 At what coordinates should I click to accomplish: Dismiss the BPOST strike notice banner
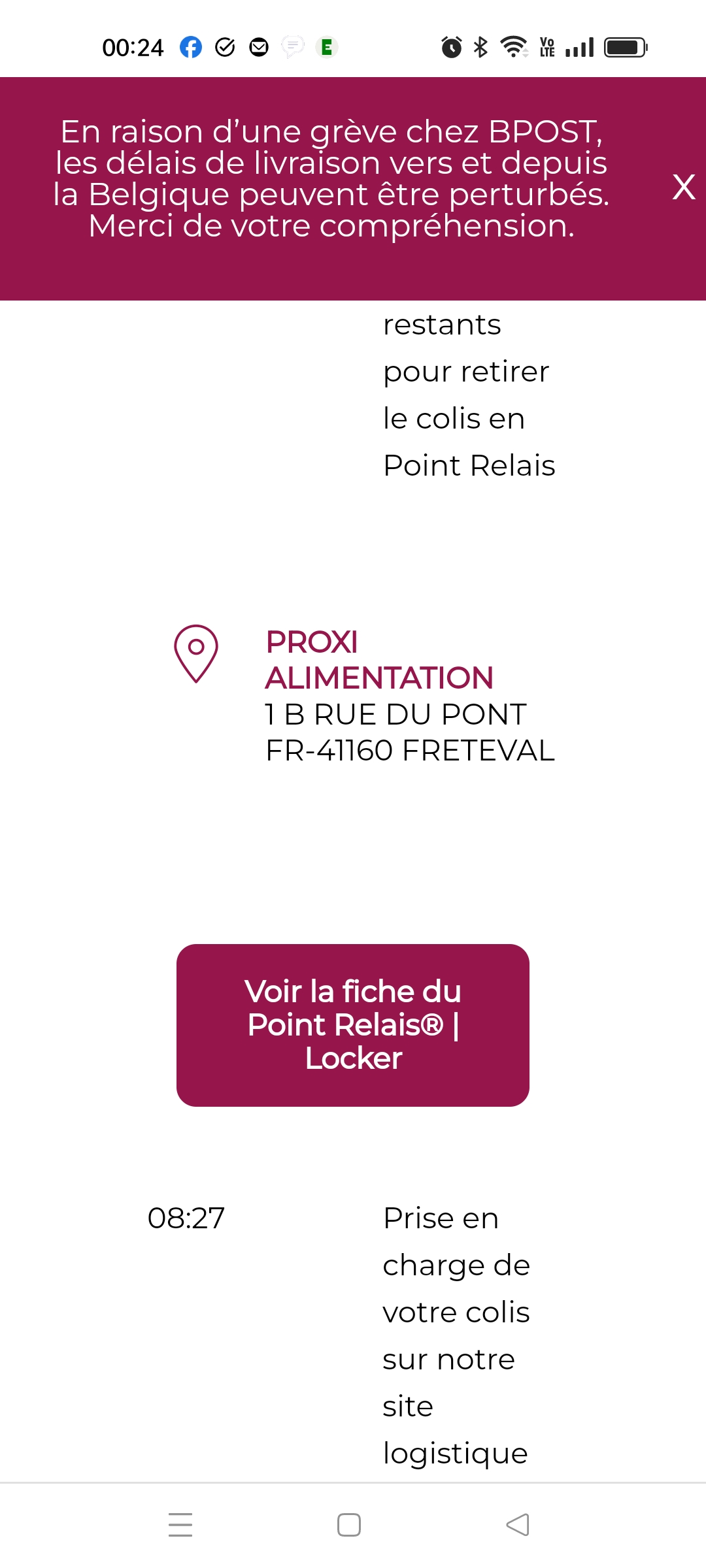click(x=684, y=188)
